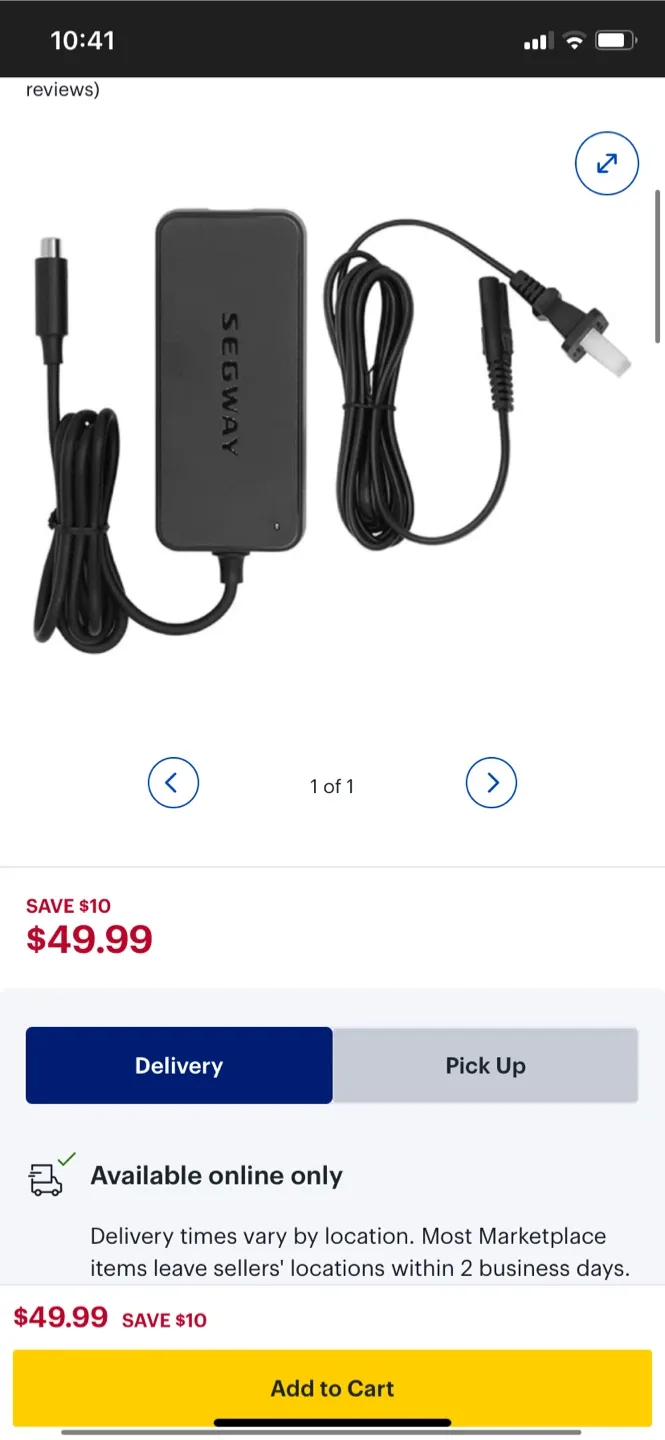This screenshot has width=665, height=1440.
Task: Go to the previous product image
Action: (173, 782)
